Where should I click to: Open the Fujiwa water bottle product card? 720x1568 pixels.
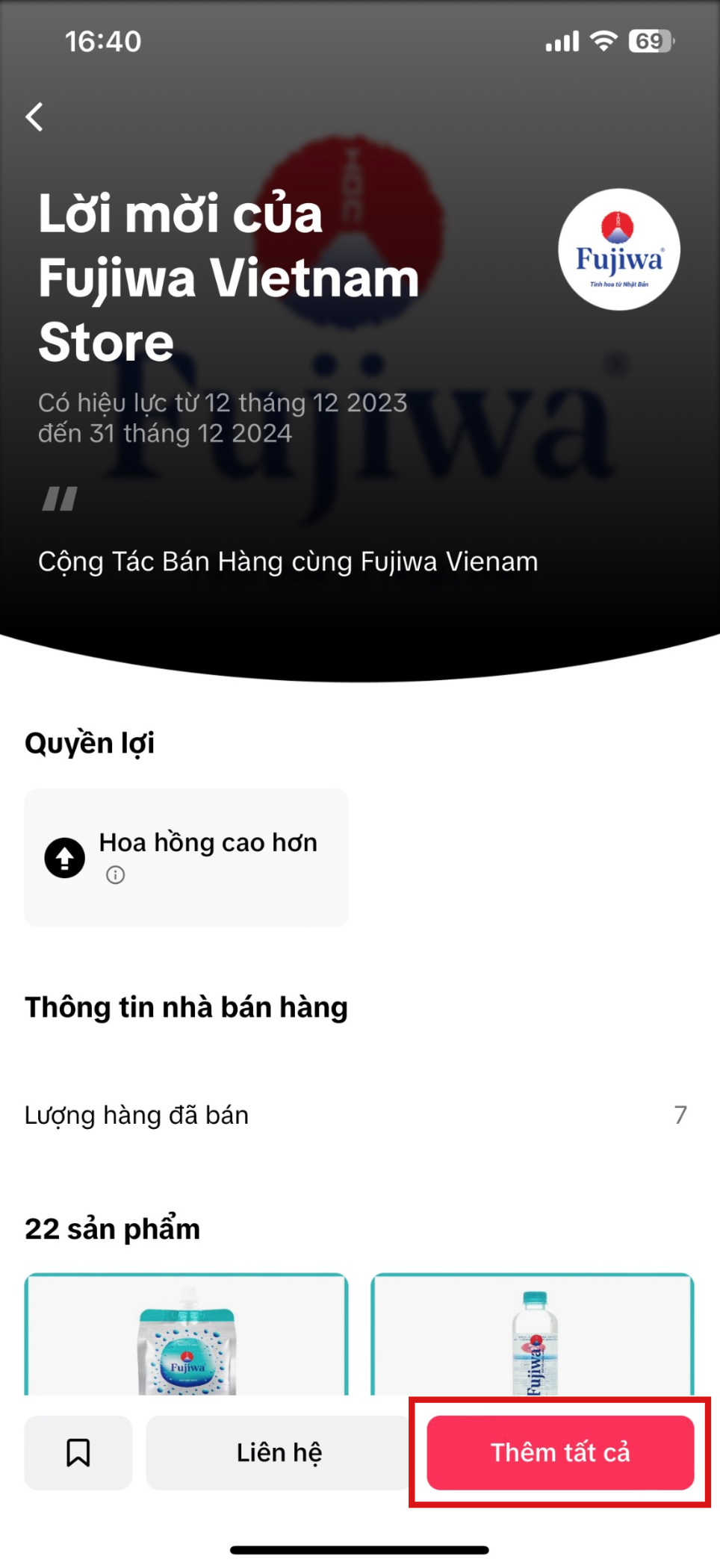tap(533, 1337)
